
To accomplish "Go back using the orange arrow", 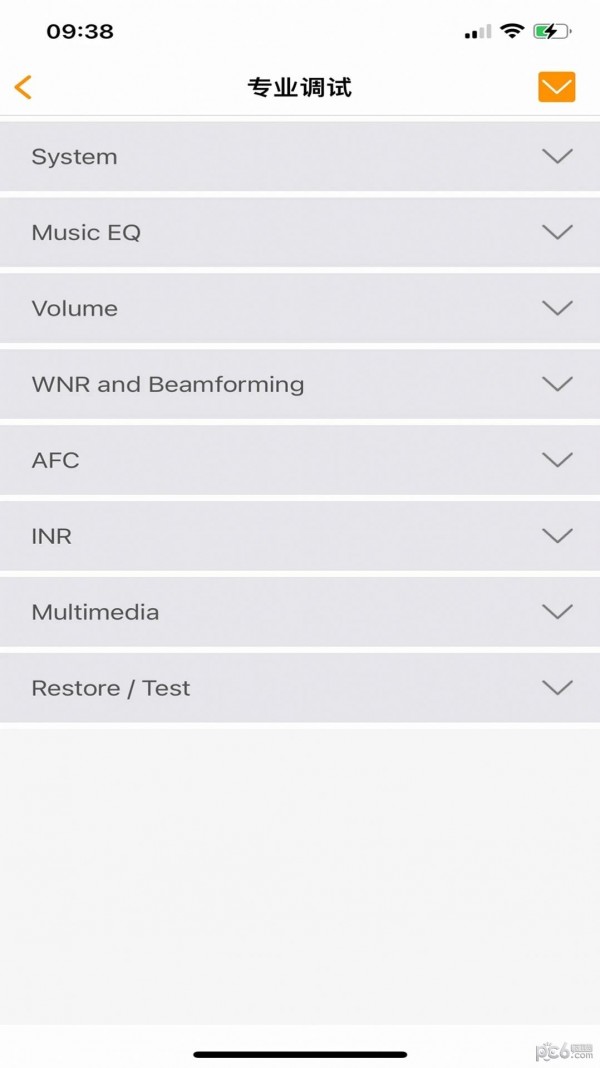I will click(23, 87).
